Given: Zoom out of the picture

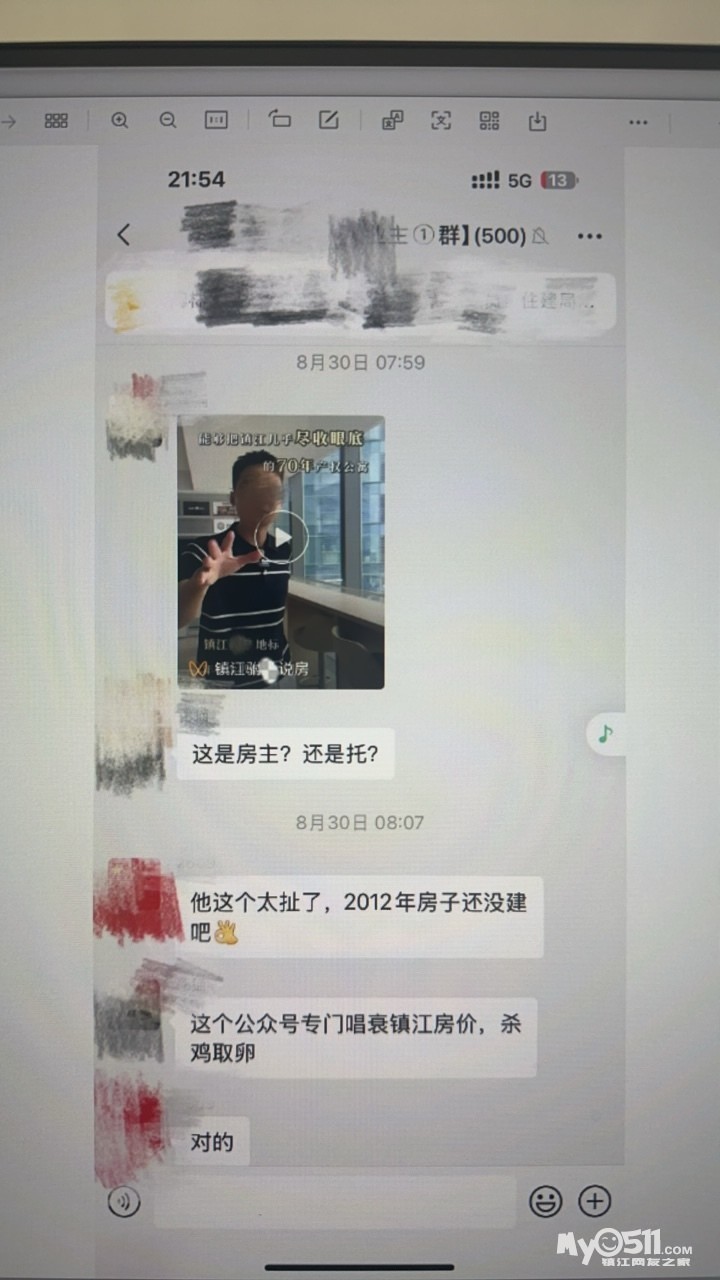Looking at the screenshot, I should [168, 121].
